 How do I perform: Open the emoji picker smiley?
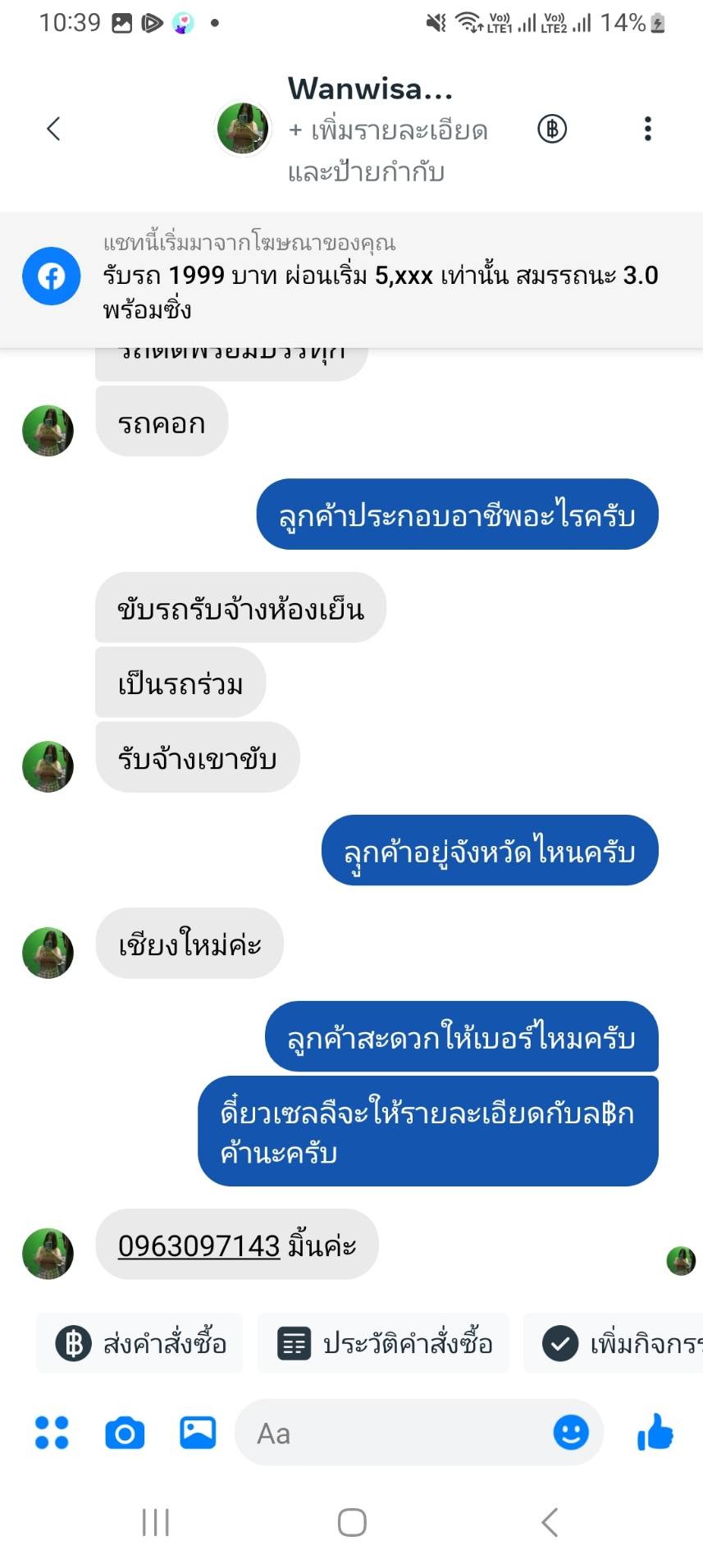click(571, 1433)
